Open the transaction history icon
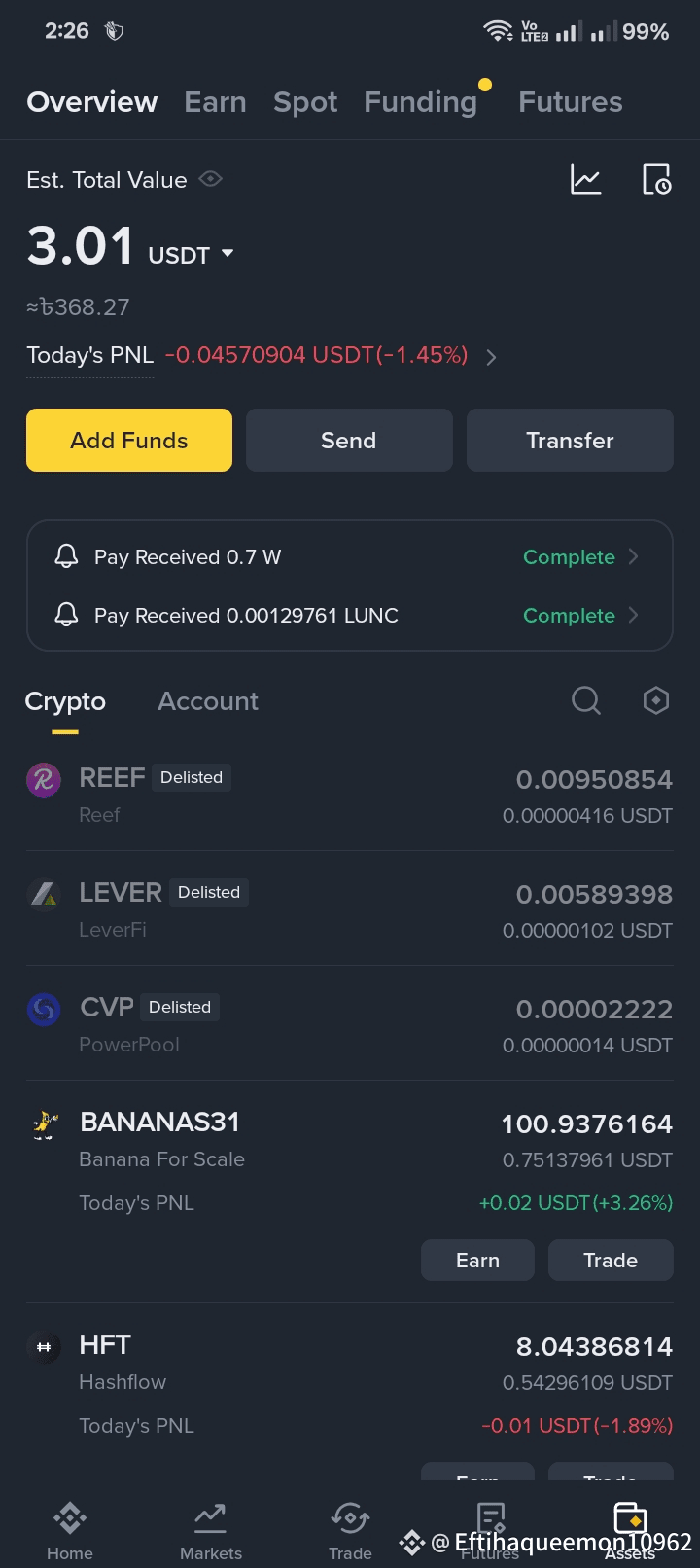The width and height of the screenshot is (700, 1568). pyautogui.click(x=656, y=179)
